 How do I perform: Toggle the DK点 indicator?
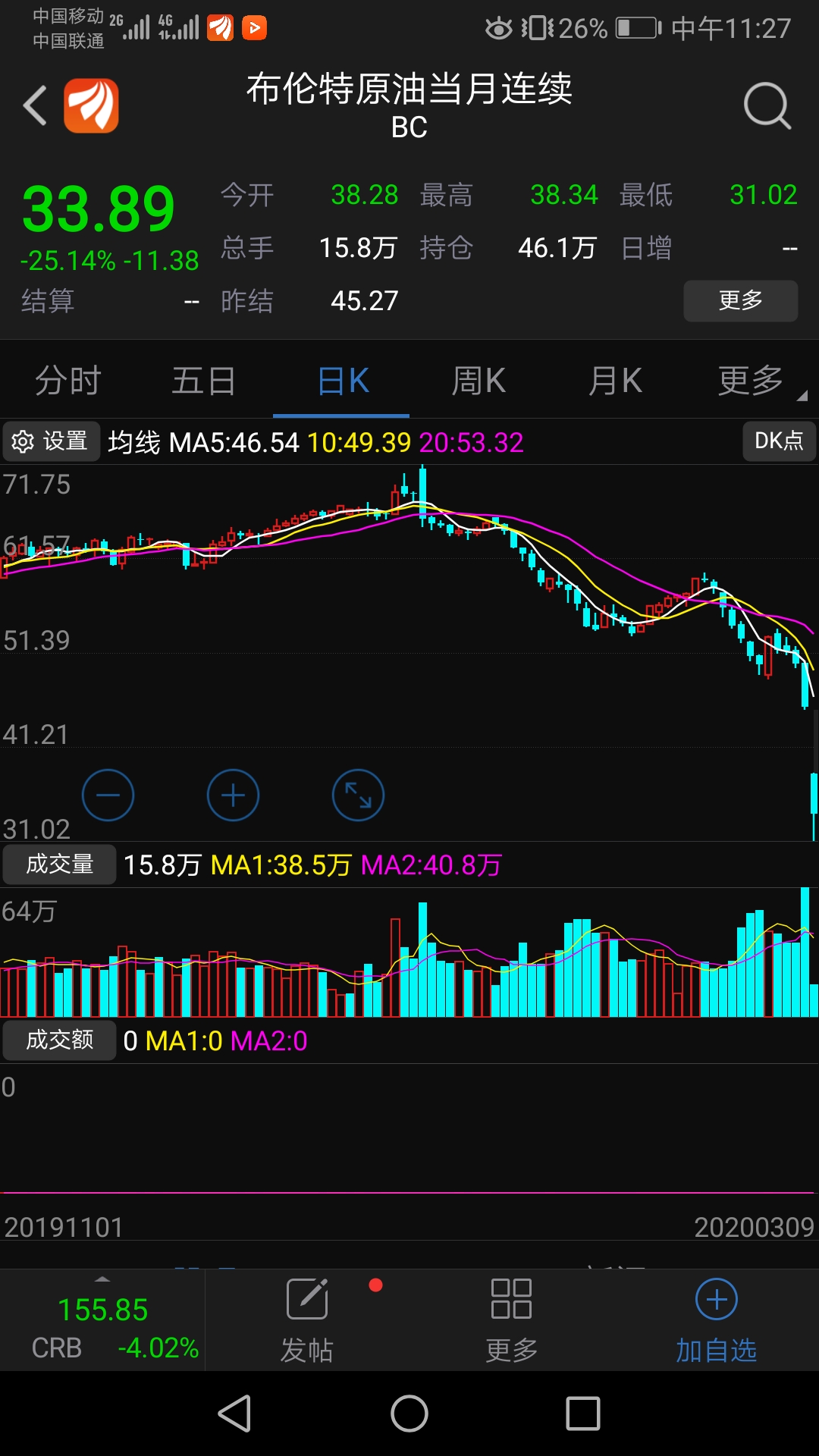pyautogui.click(x=779, y=441)
